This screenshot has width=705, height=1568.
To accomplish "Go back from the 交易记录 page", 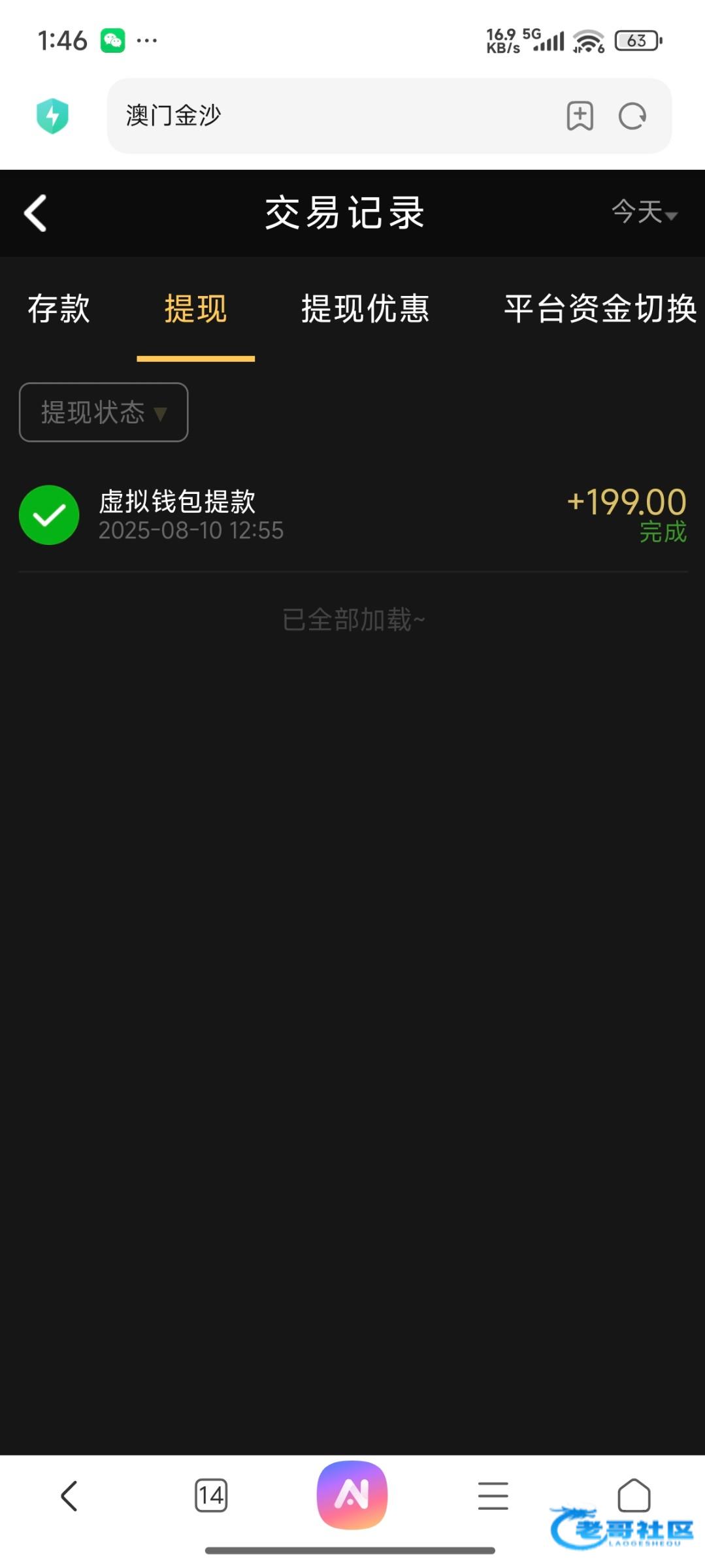I will 35,213.
